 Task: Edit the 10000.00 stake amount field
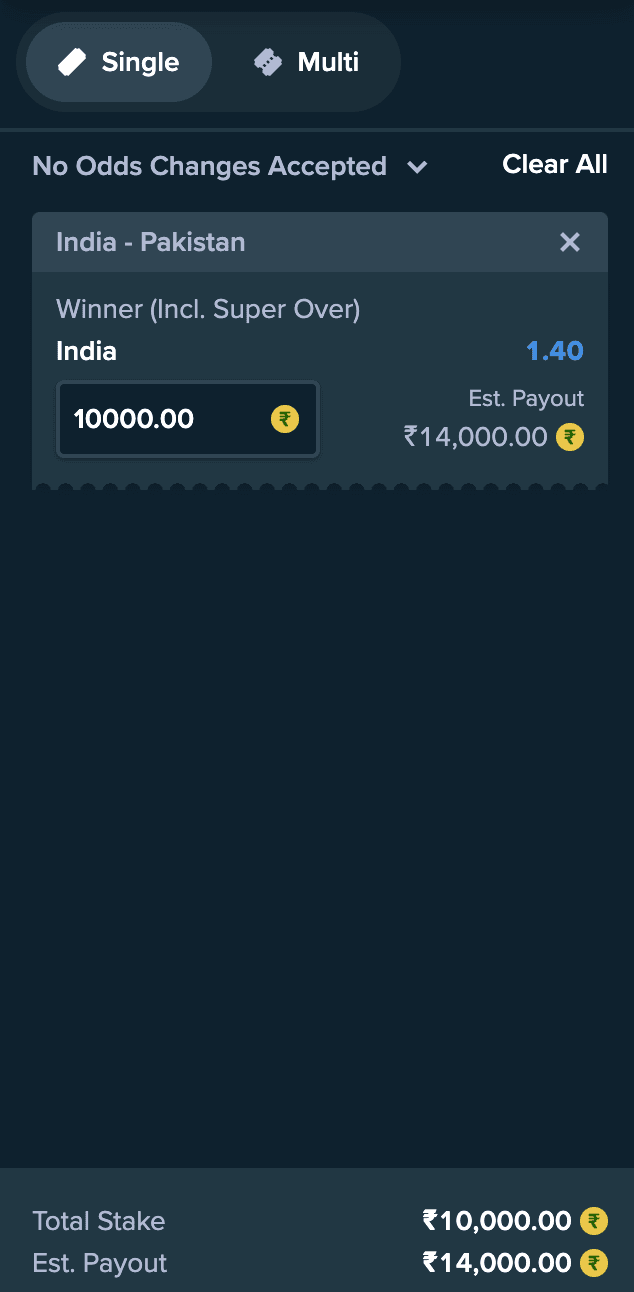(165, 419)
